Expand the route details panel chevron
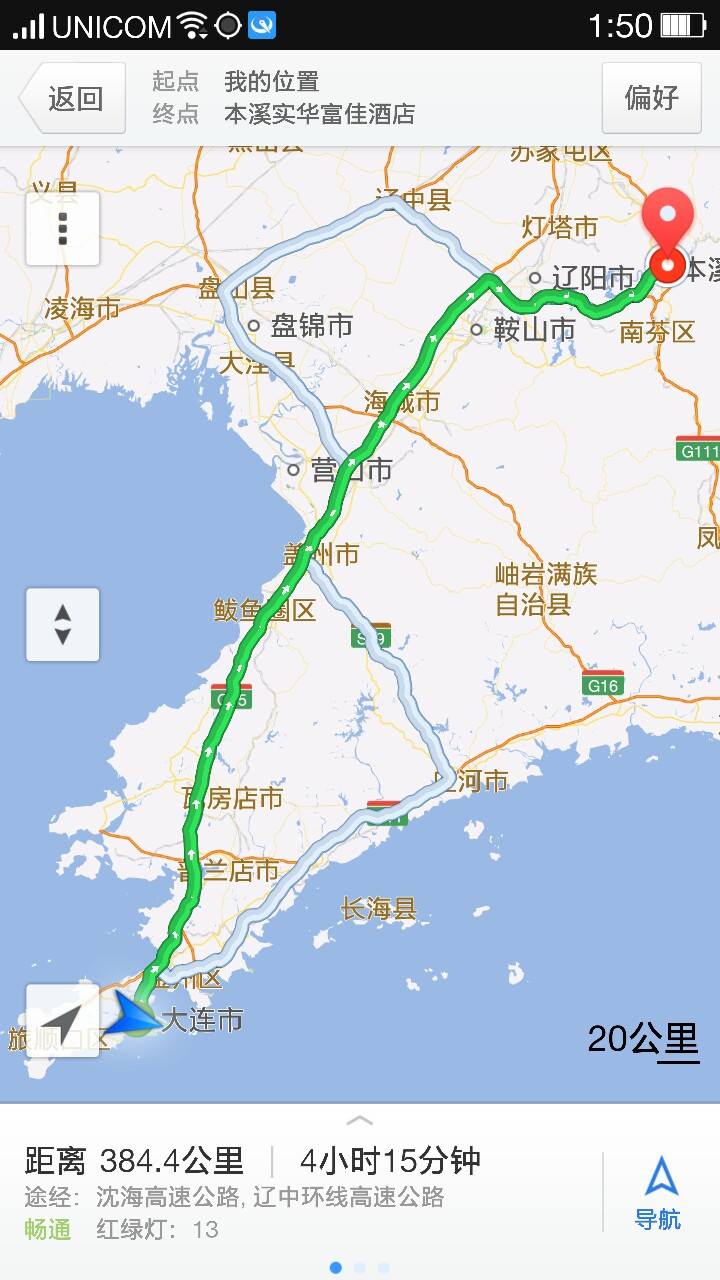720x1280 pixels. click(x=359, y=1120)
